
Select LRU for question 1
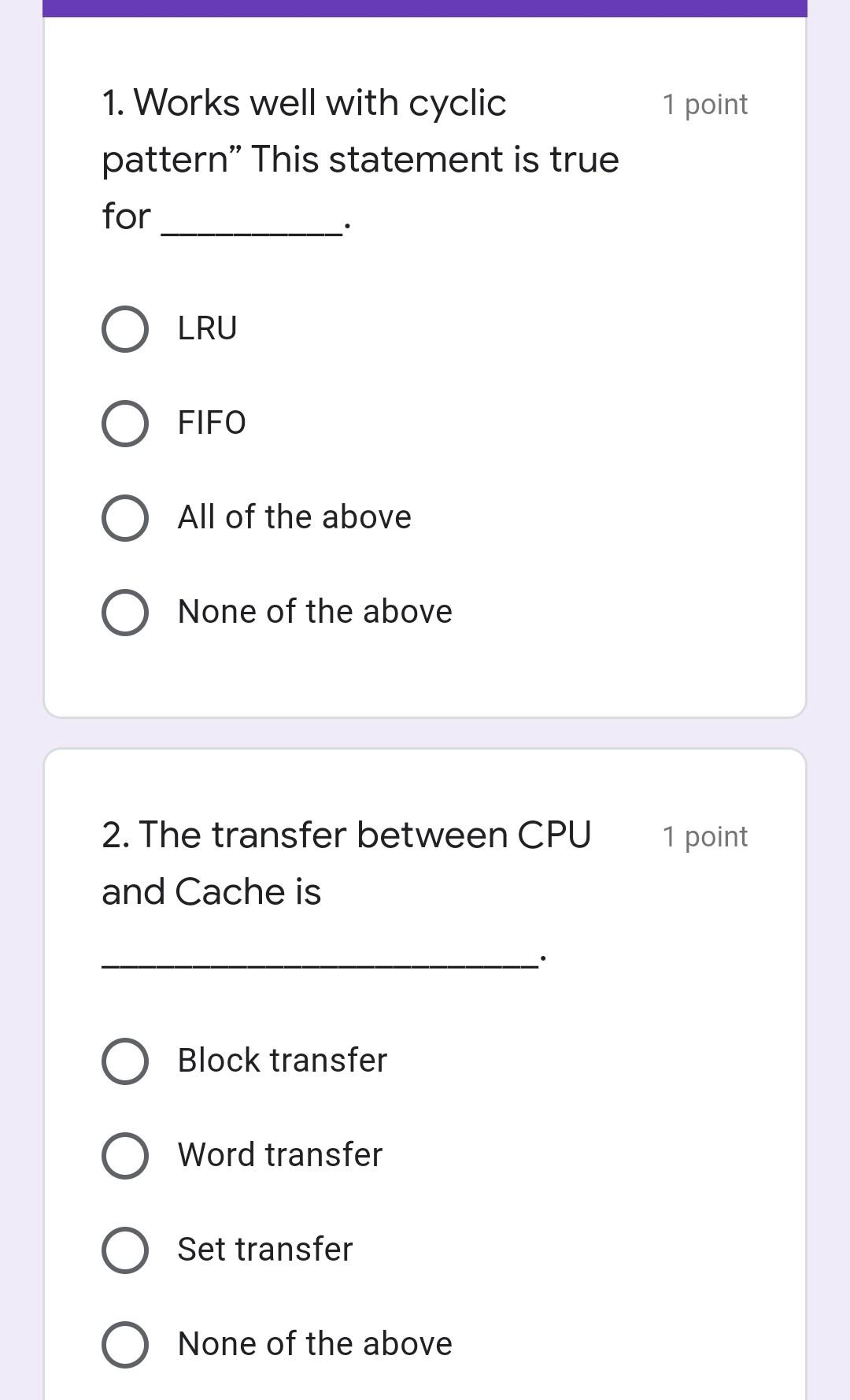(x=125, y=329)
